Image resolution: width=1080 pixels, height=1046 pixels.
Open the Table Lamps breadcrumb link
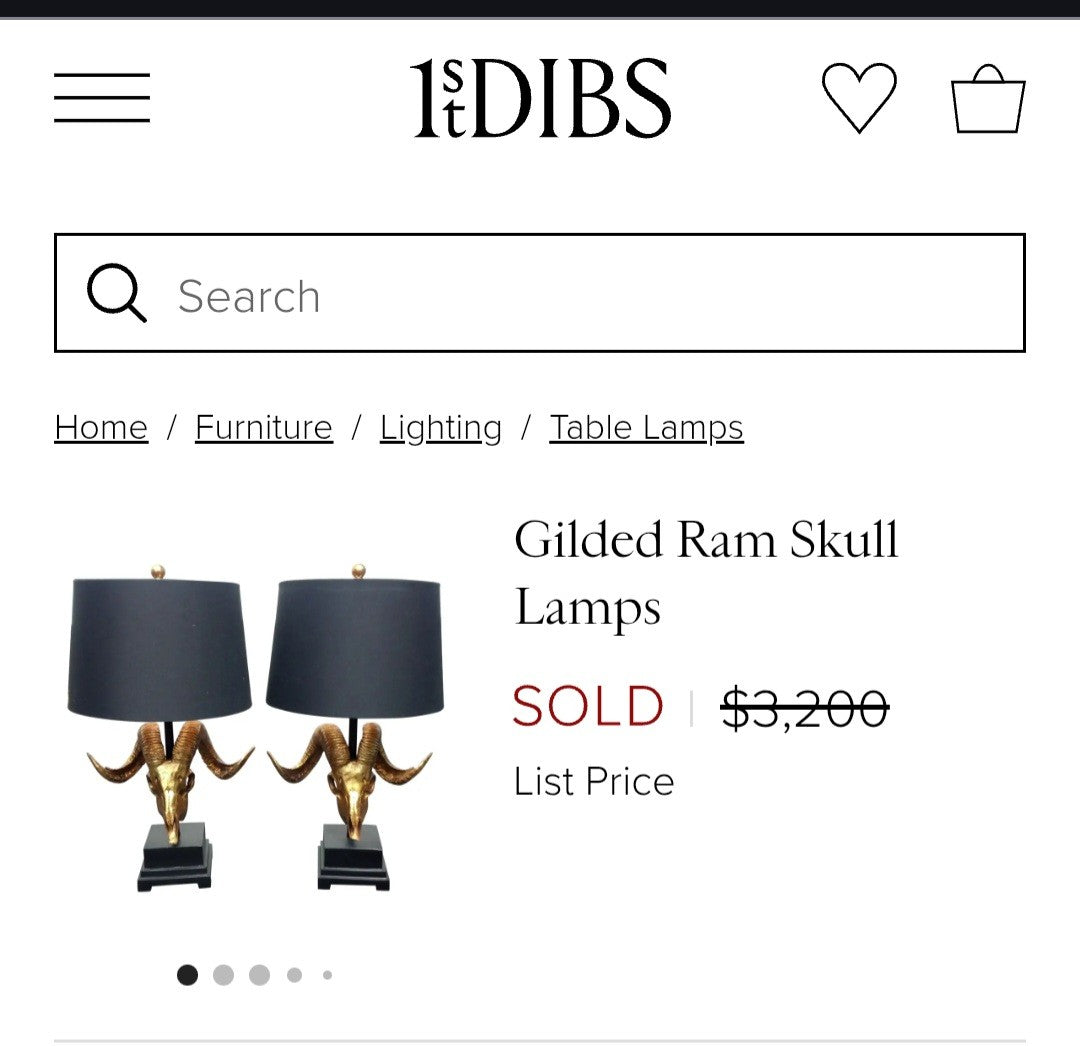tap(646, 428)
